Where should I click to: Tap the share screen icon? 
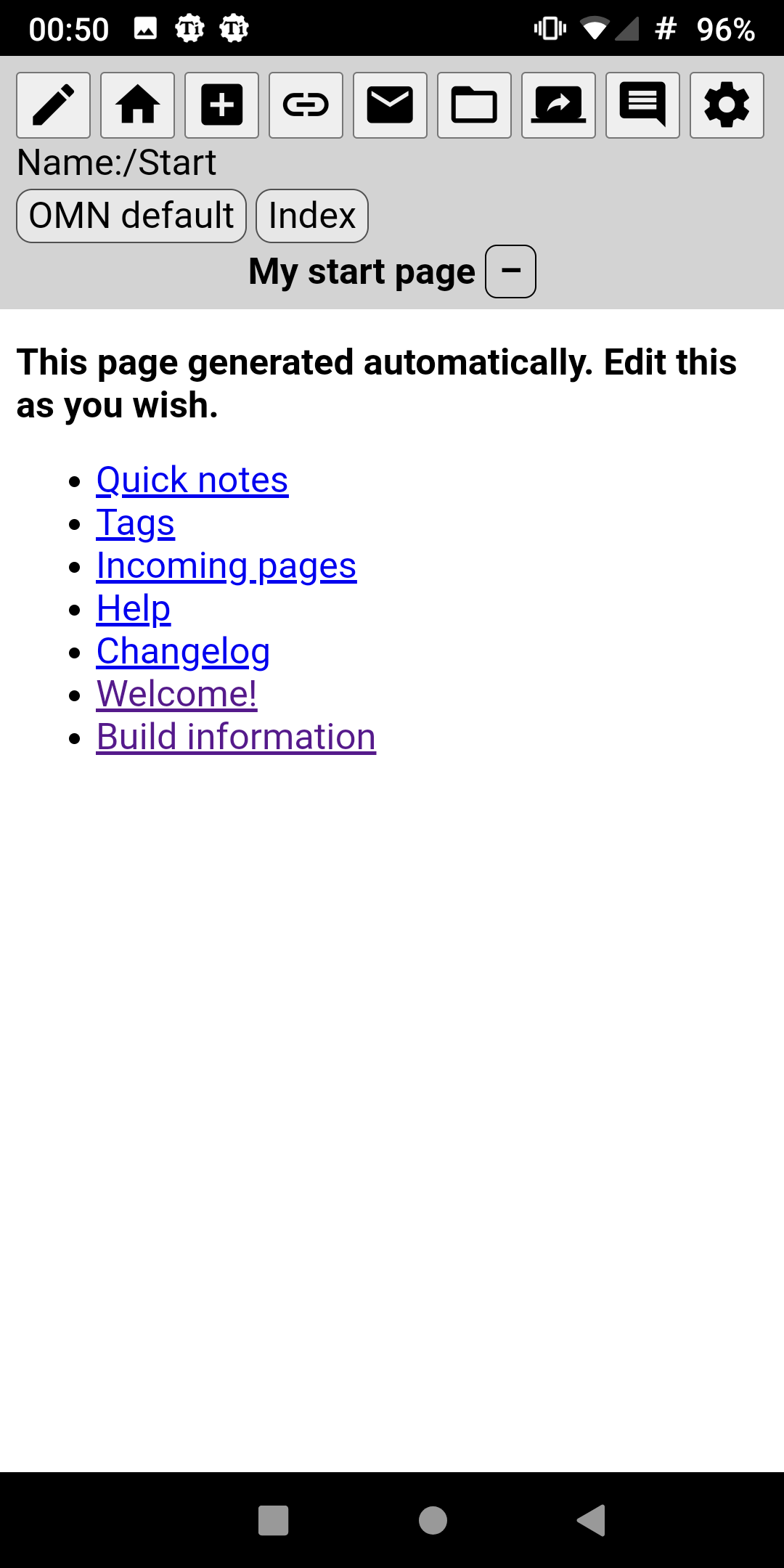click(558, 105)
